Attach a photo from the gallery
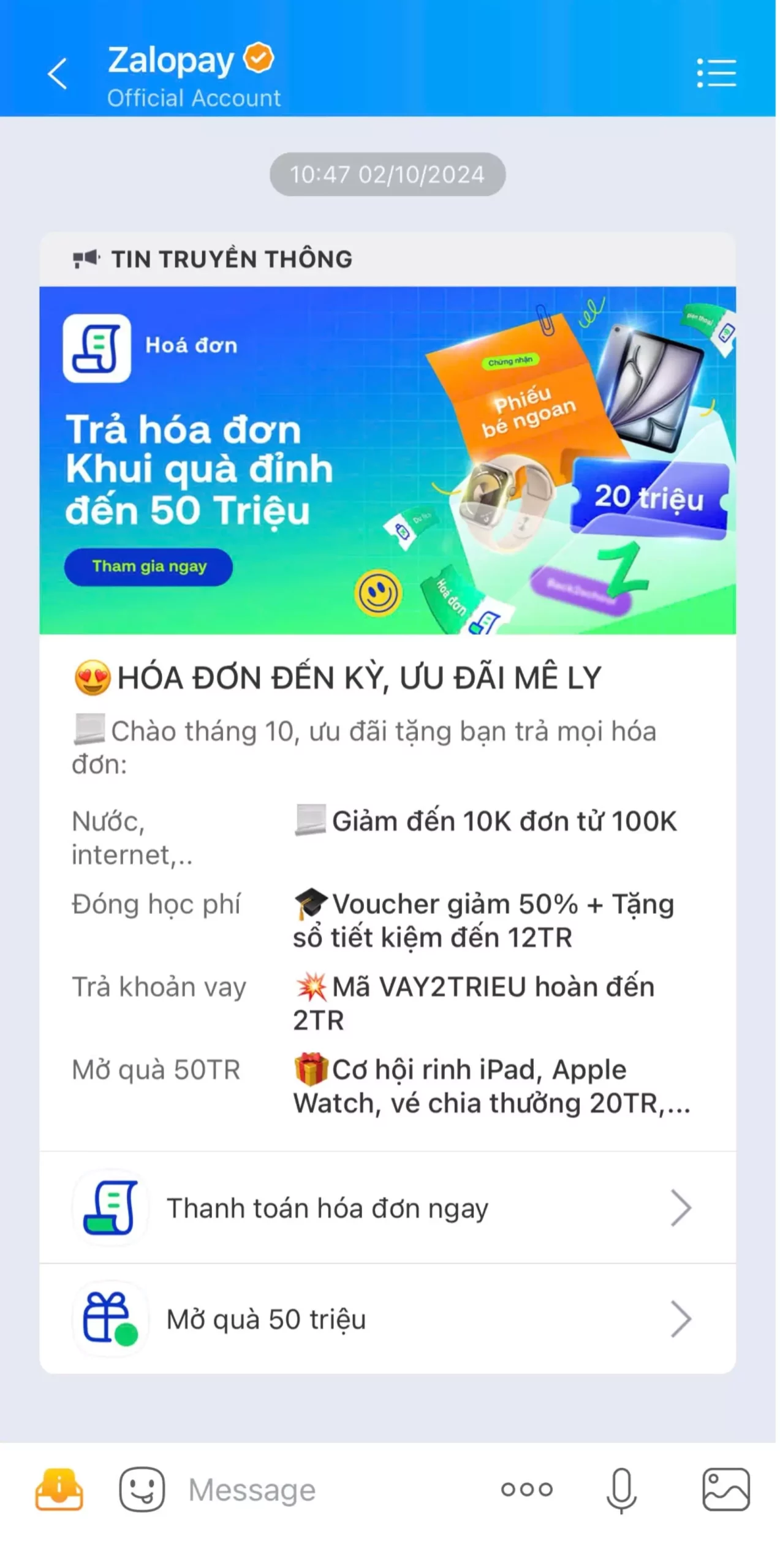 tap(725, 1489)
